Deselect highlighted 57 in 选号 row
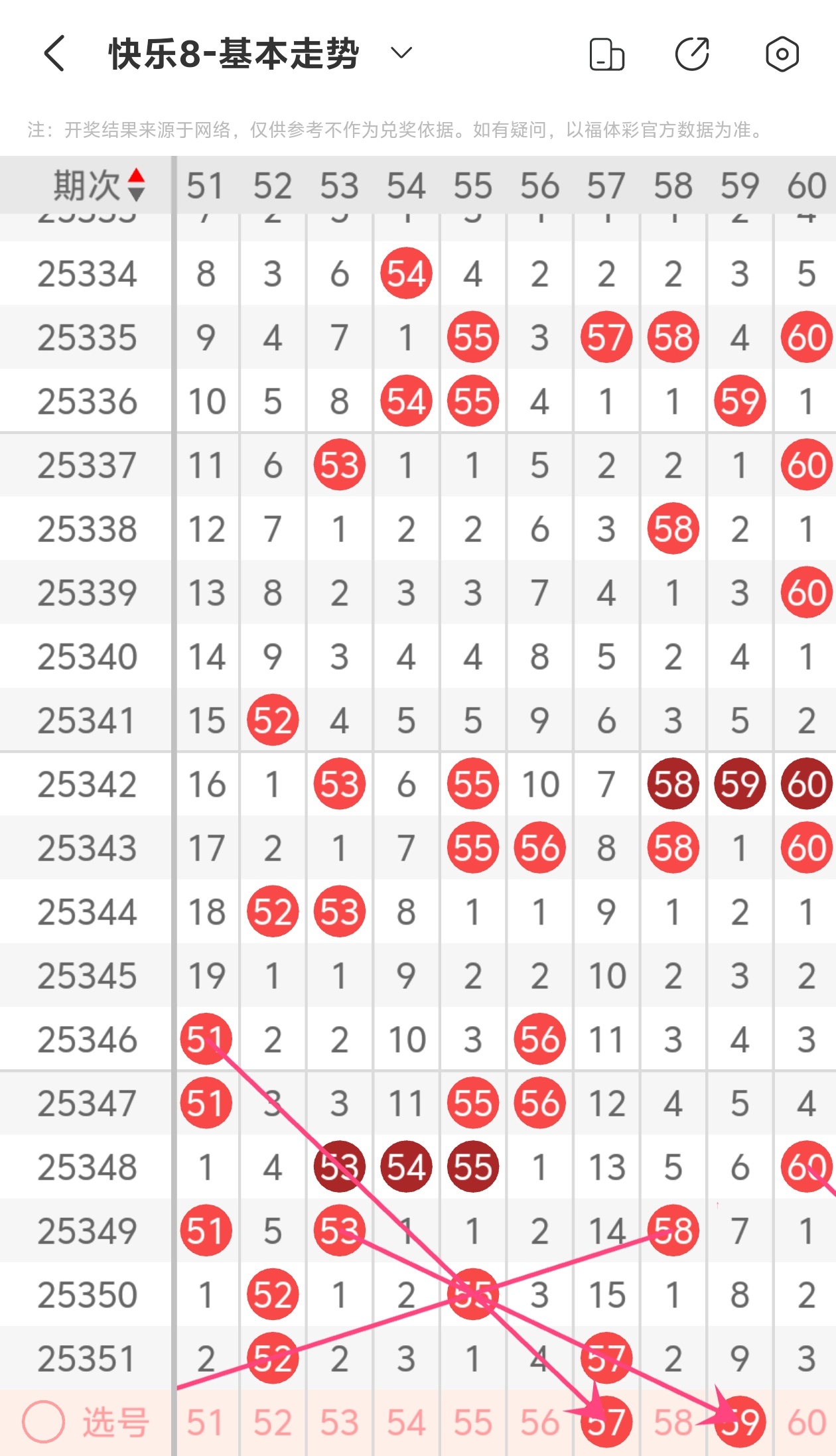This screenshot has height=1456, width=836. point(606,1422)
